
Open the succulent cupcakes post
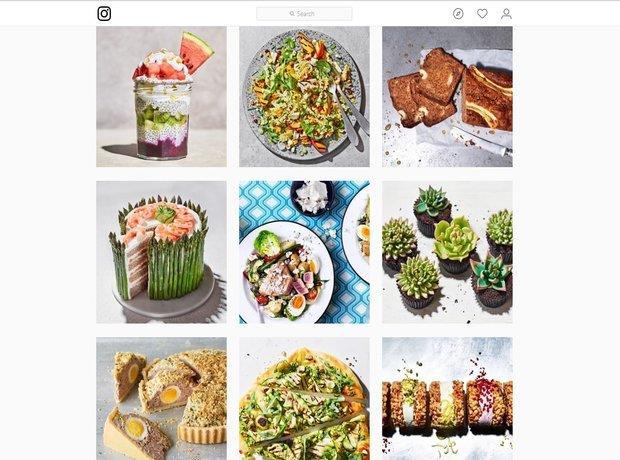[x=447, y=251]
